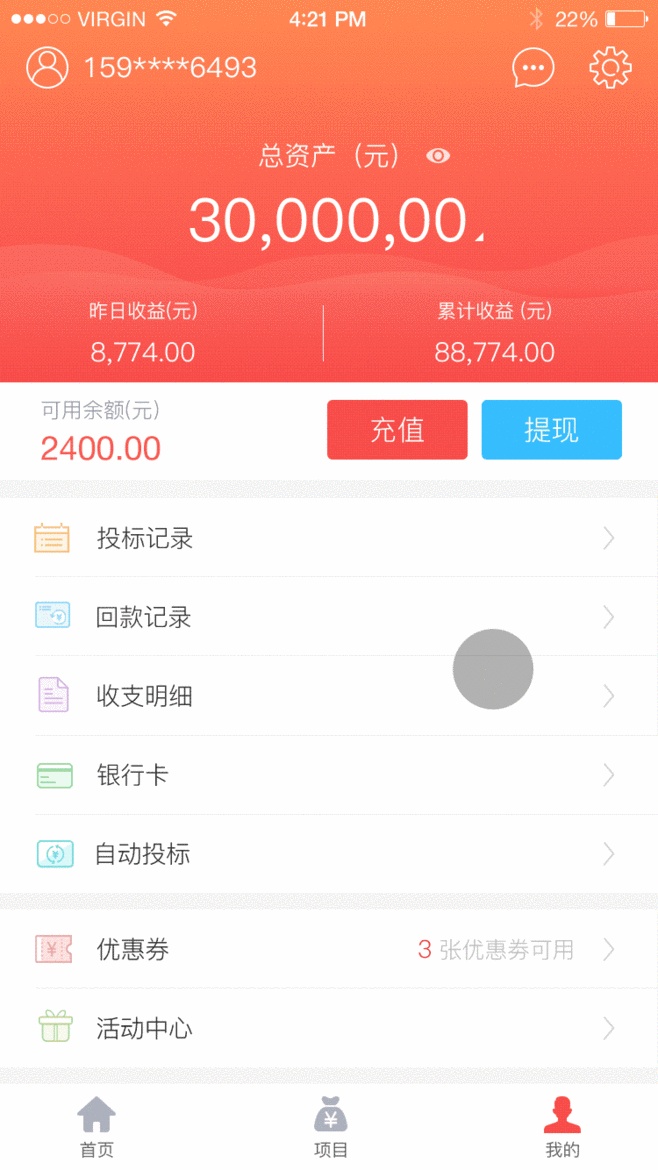Select the 我的 my account tab

click(x=562, y=1127)
